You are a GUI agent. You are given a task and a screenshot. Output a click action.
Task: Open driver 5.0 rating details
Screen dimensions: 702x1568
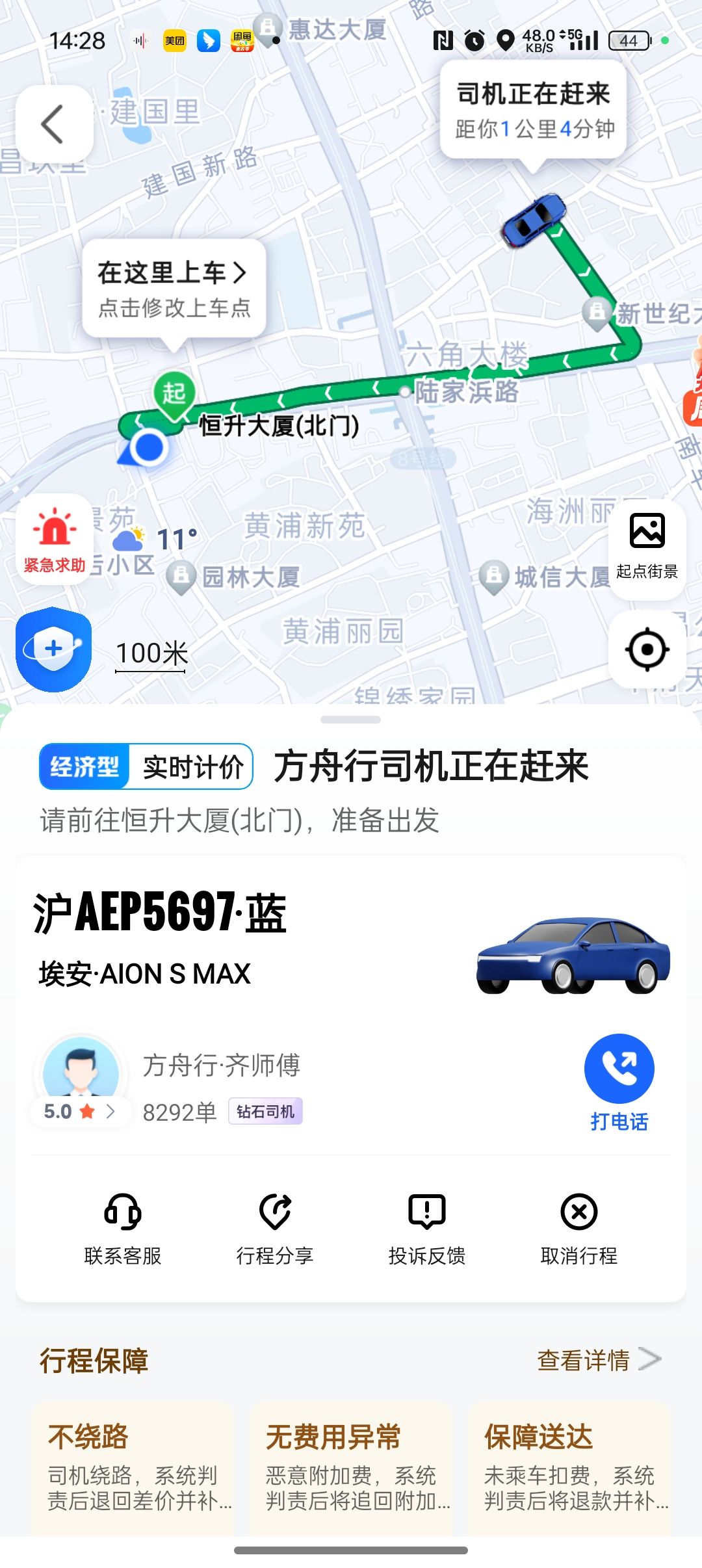(x=79, y=1111)
